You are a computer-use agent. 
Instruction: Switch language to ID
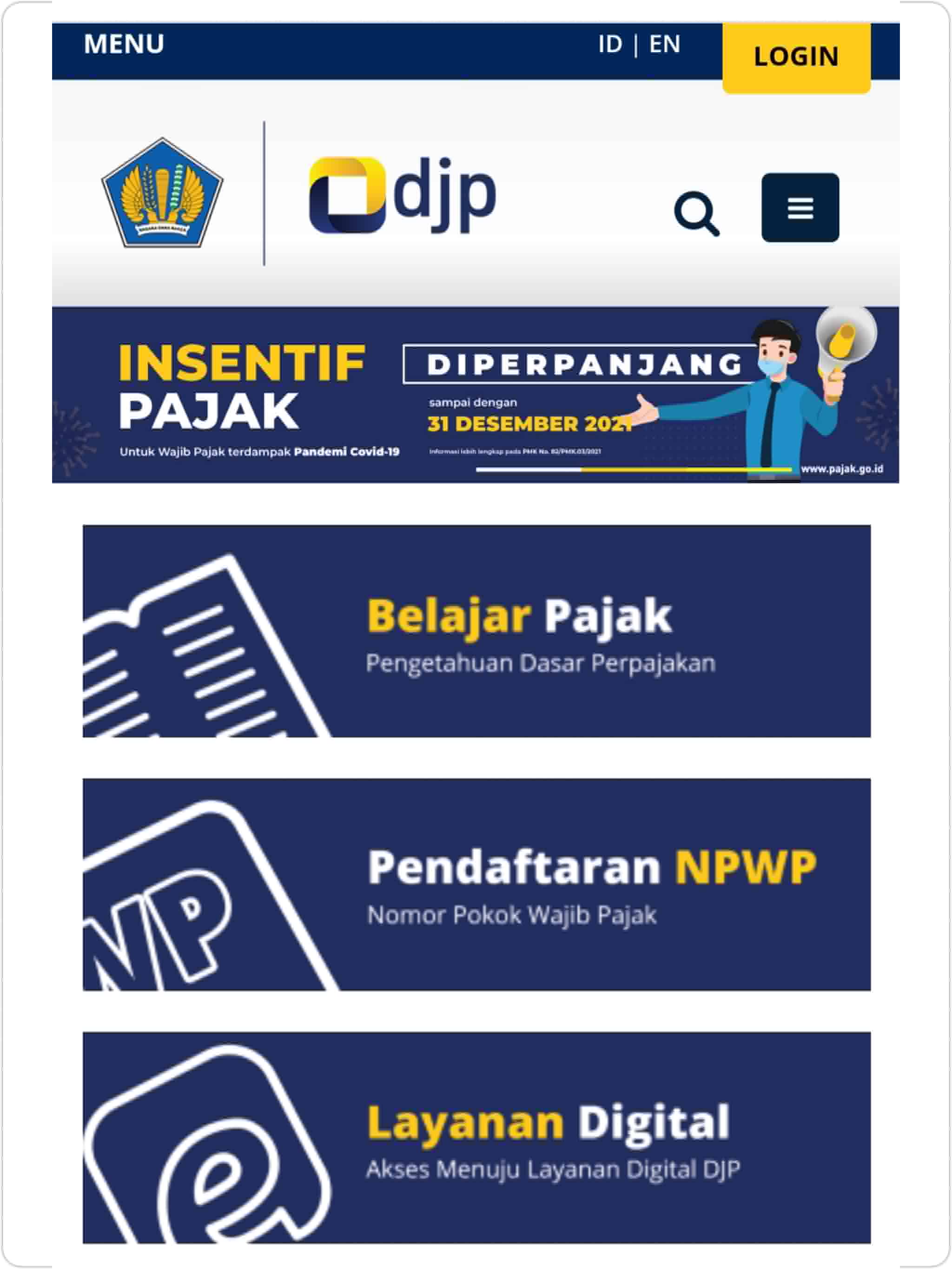(610, 44)
